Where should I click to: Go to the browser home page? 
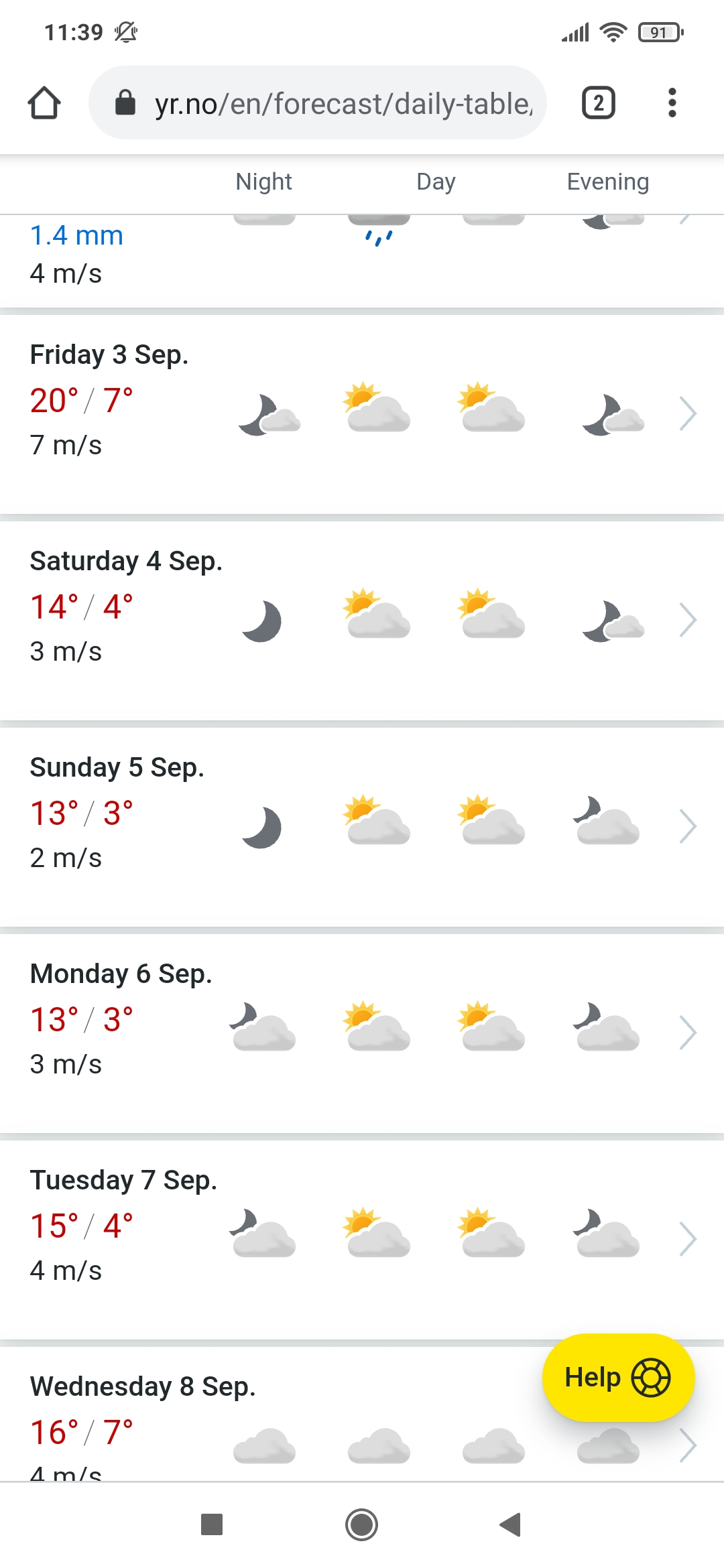[44, 103]
